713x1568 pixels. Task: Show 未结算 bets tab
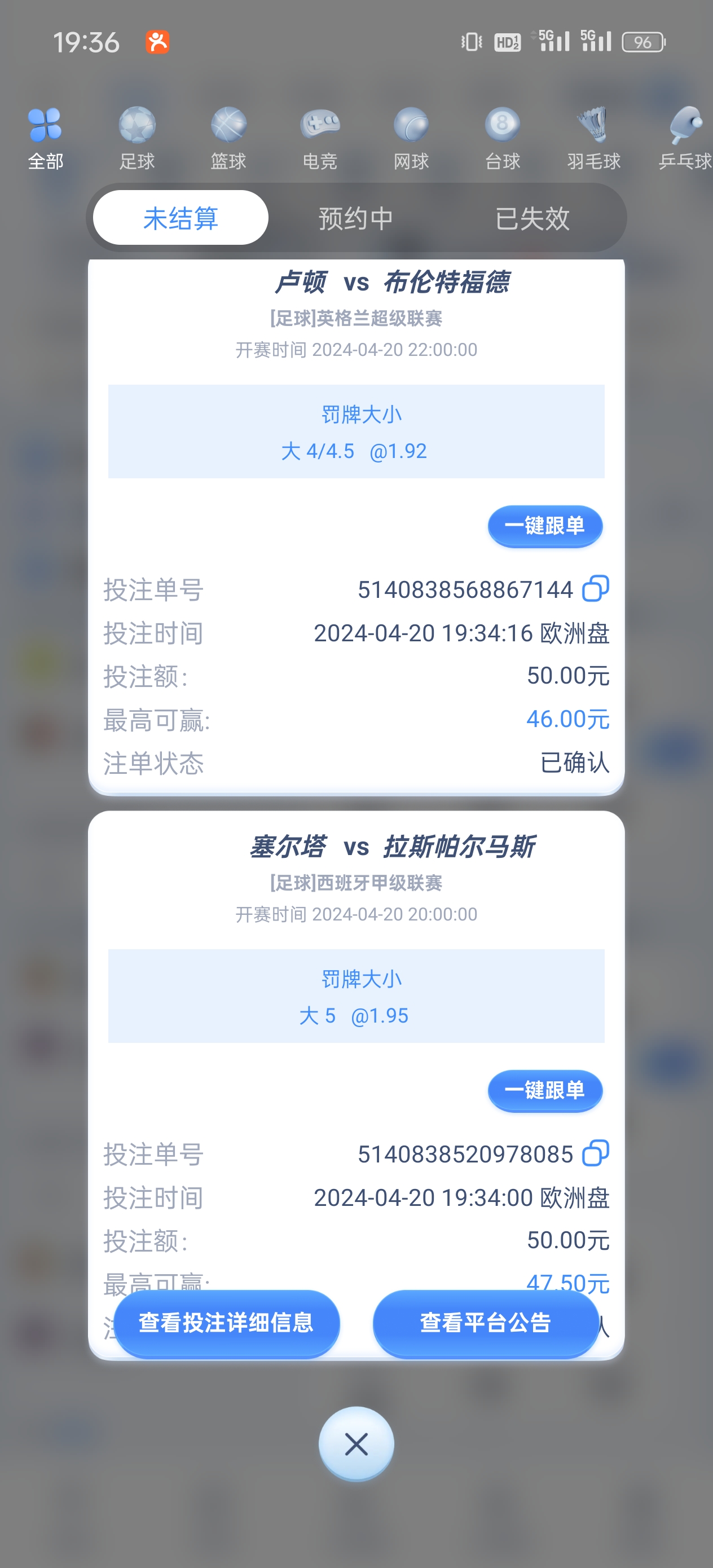(x=181, y=218)
